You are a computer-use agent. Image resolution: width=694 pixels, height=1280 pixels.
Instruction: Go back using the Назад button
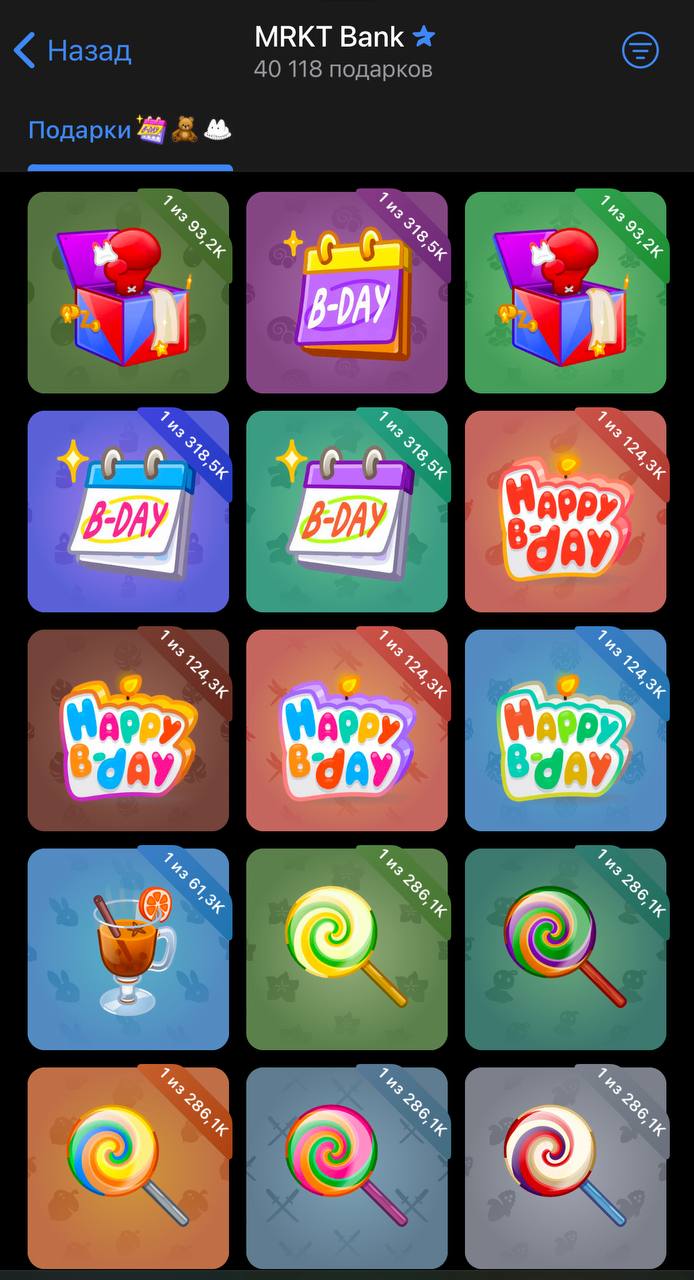(x=73, y=50)
